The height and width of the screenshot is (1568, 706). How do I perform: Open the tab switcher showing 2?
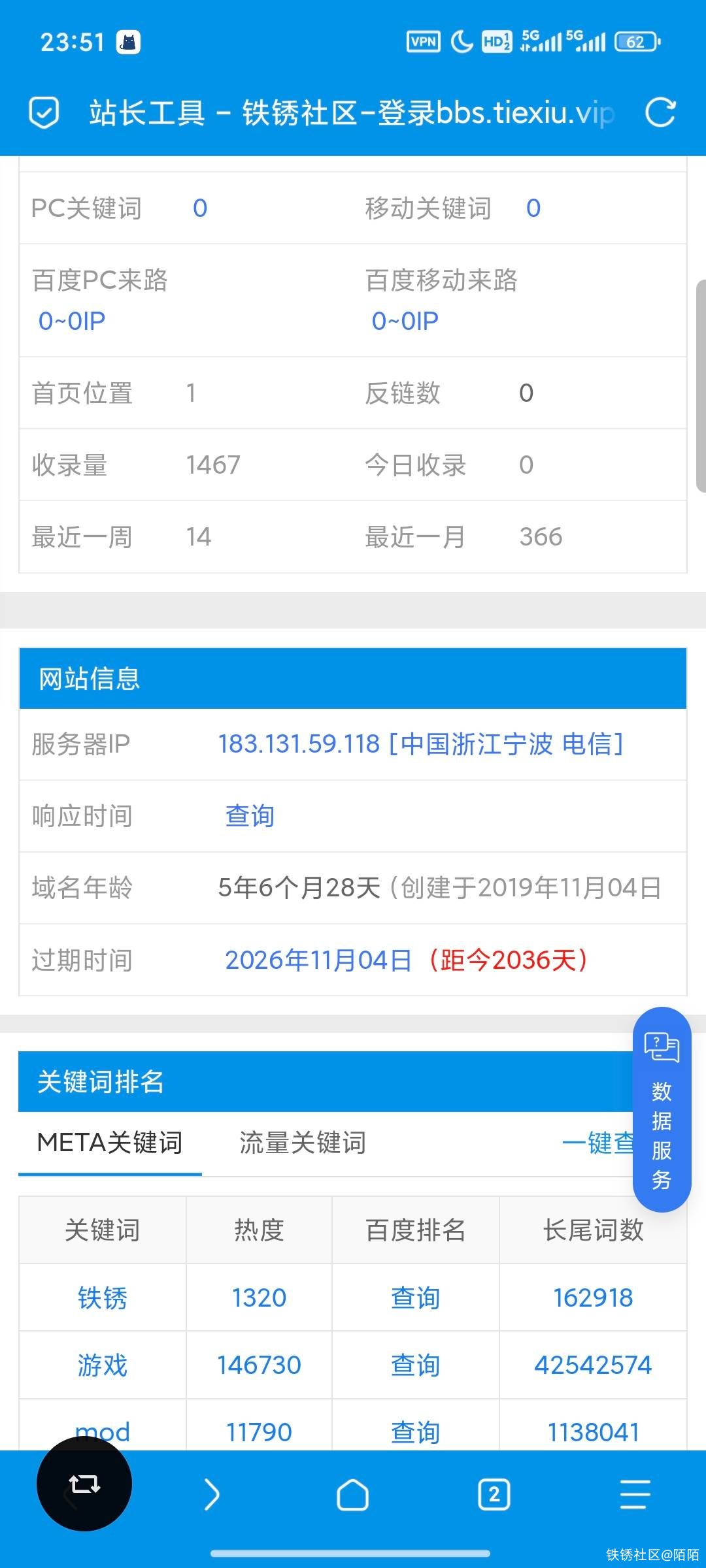pyautogui.click(x=494, y=1495)
